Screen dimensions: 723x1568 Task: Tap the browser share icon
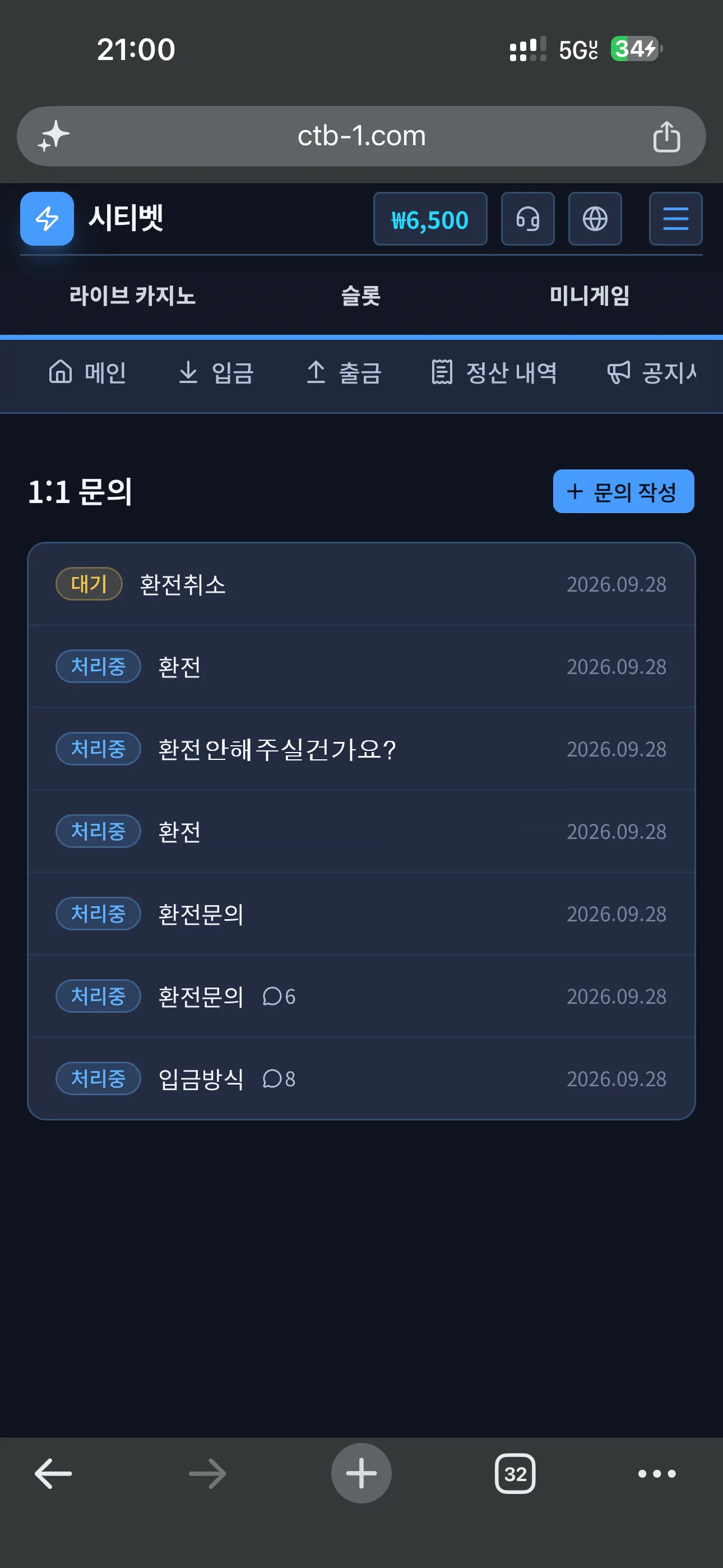click(x=666, y=136)
